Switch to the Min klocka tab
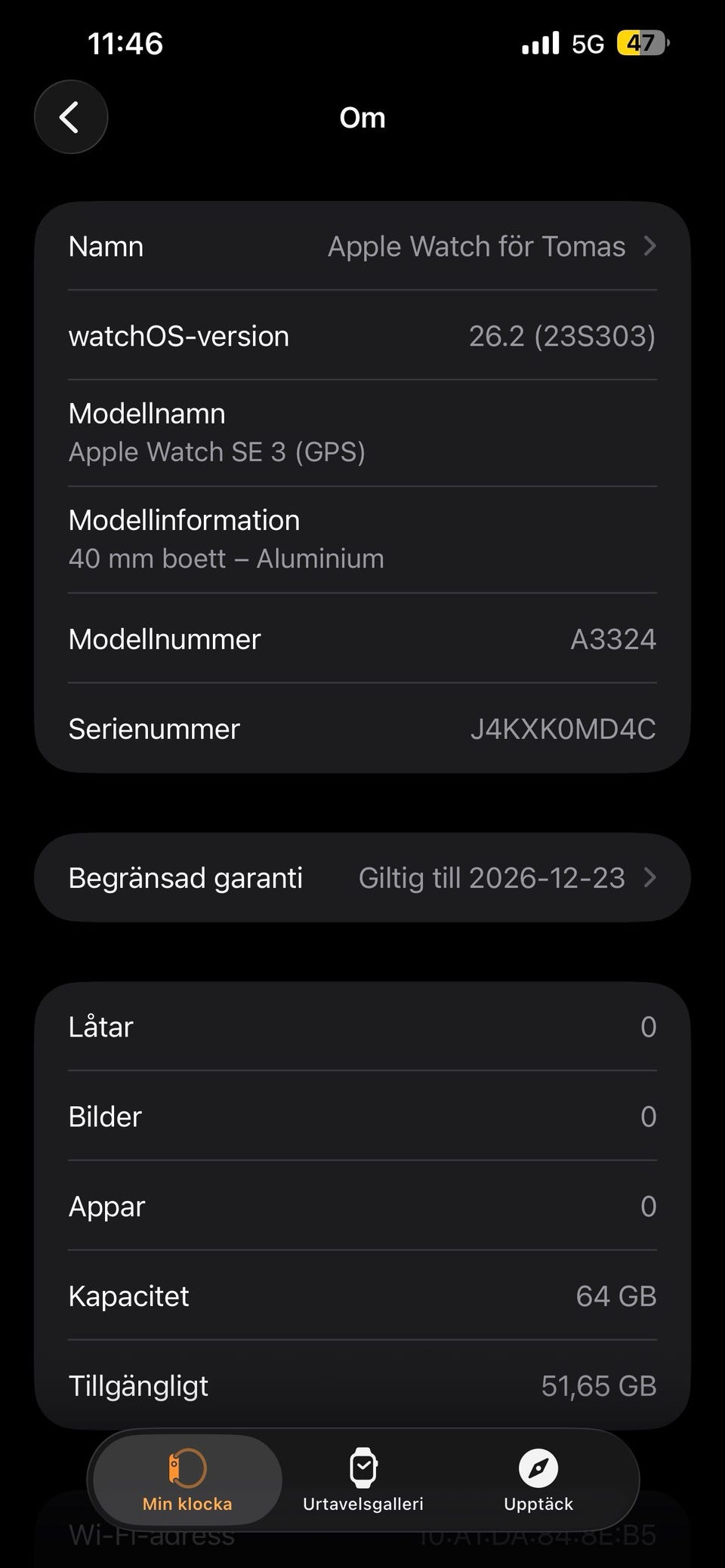 coord(187,1481)
